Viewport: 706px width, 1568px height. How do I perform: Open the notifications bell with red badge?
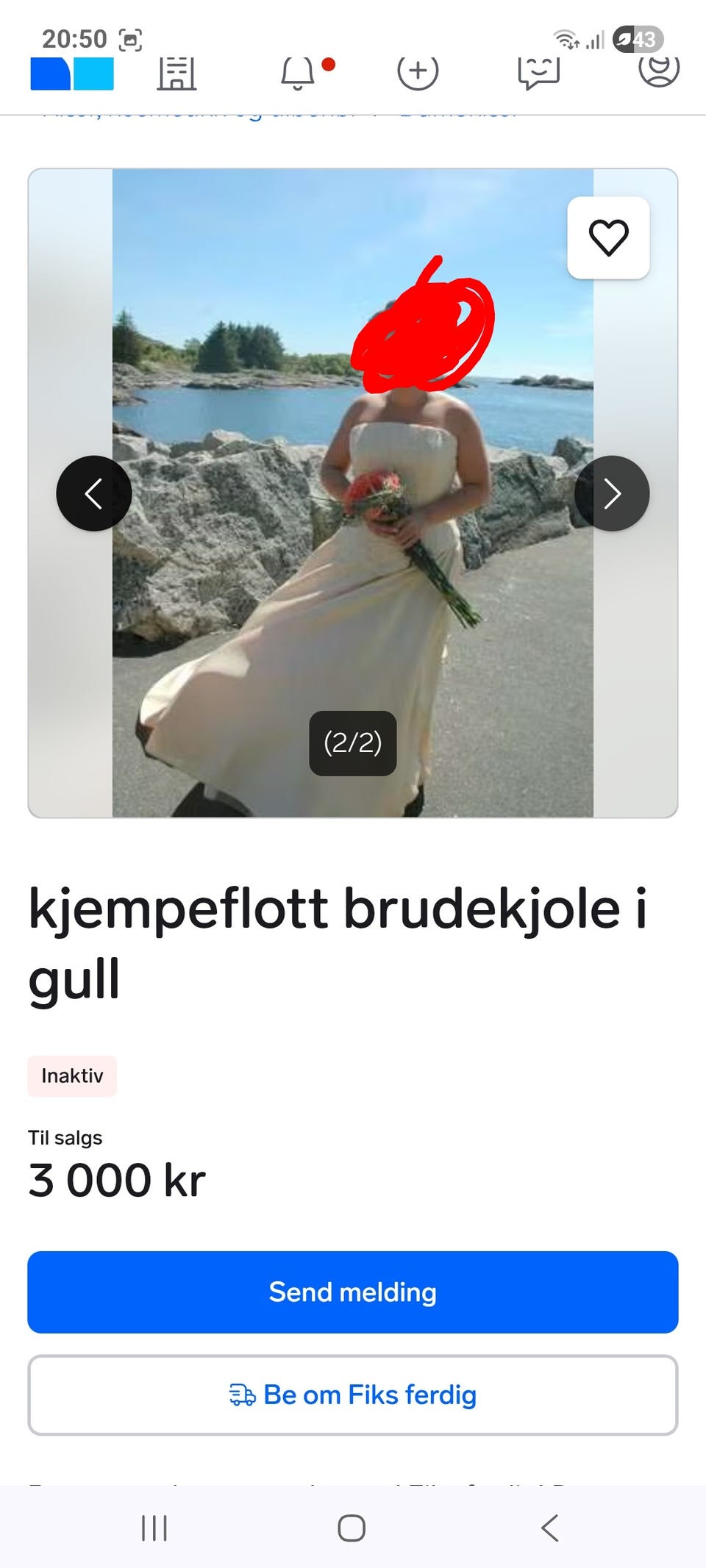pyautogui.click(x=297, y=74)
